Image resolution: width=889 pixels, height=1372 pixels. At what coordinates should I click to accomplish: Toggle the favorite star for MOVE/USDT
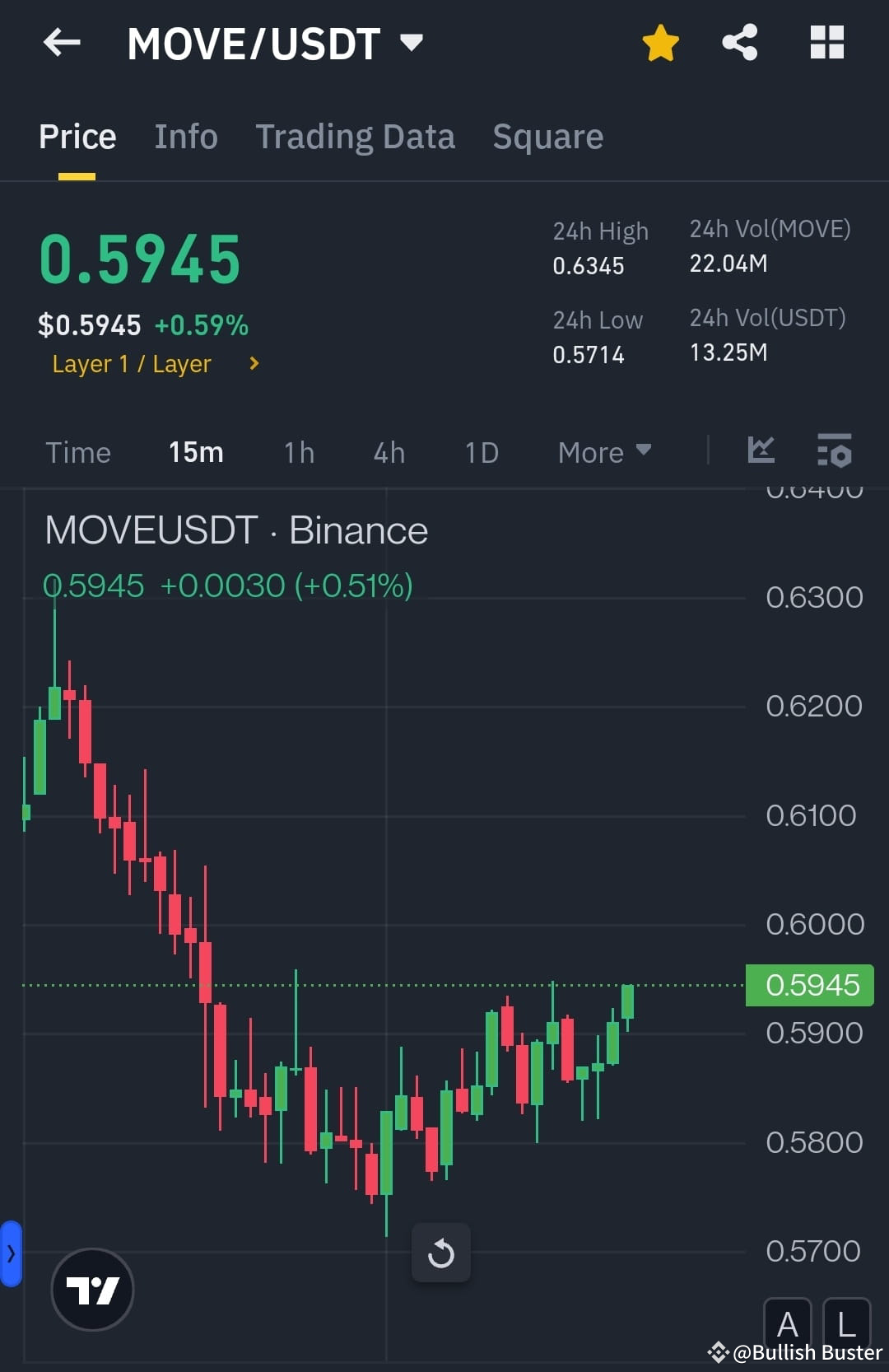click(x=659, y=43)
